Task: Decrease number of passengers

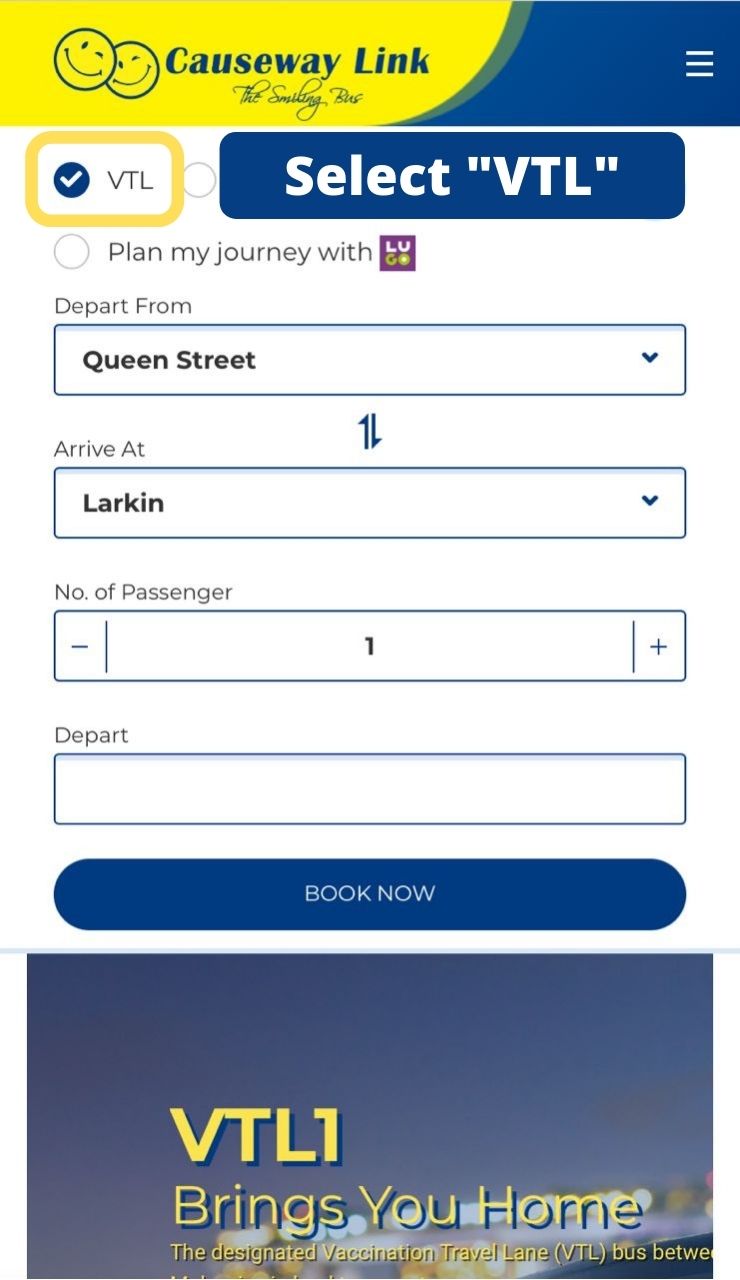Action: (80, 647)
